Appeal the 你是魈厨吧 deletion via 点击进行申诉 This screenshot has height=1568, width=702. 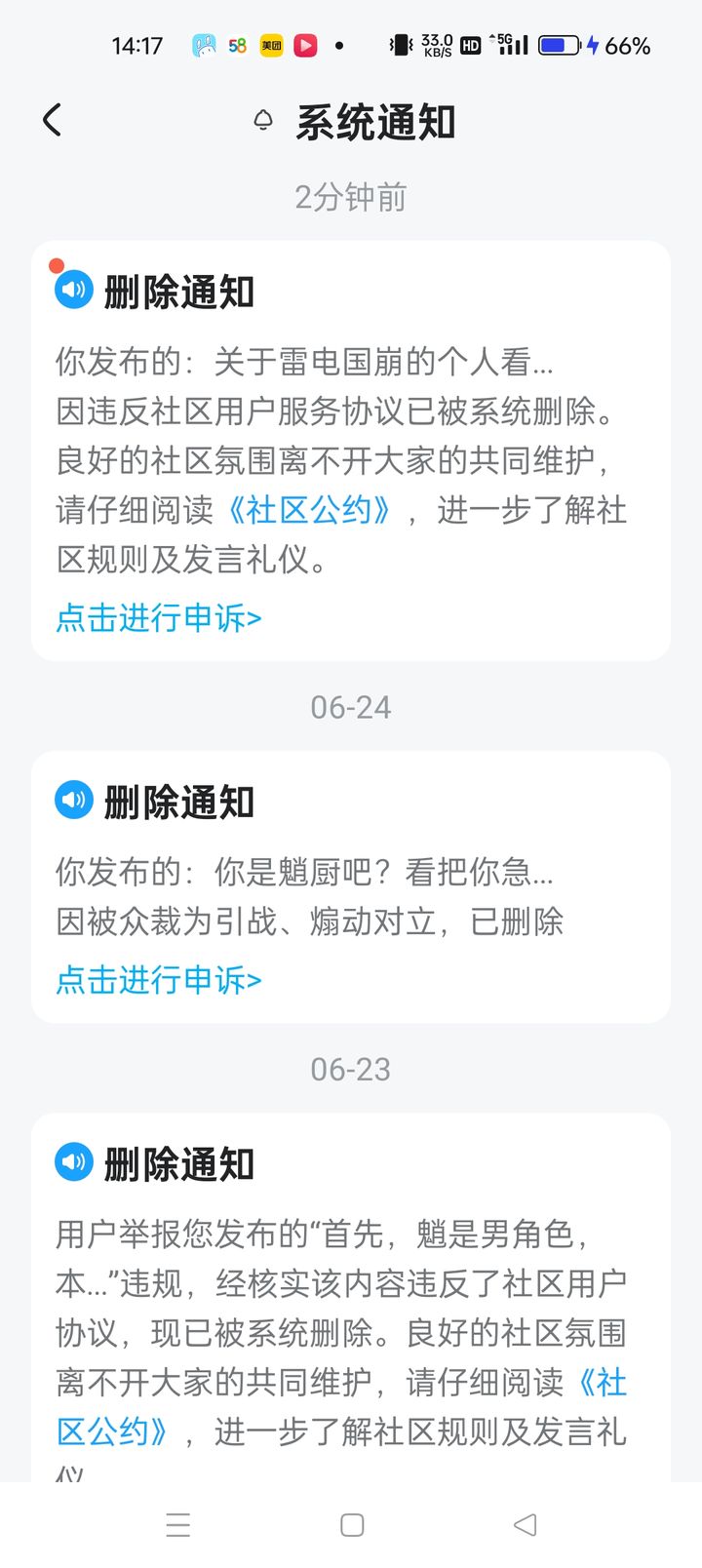(159, 980)
